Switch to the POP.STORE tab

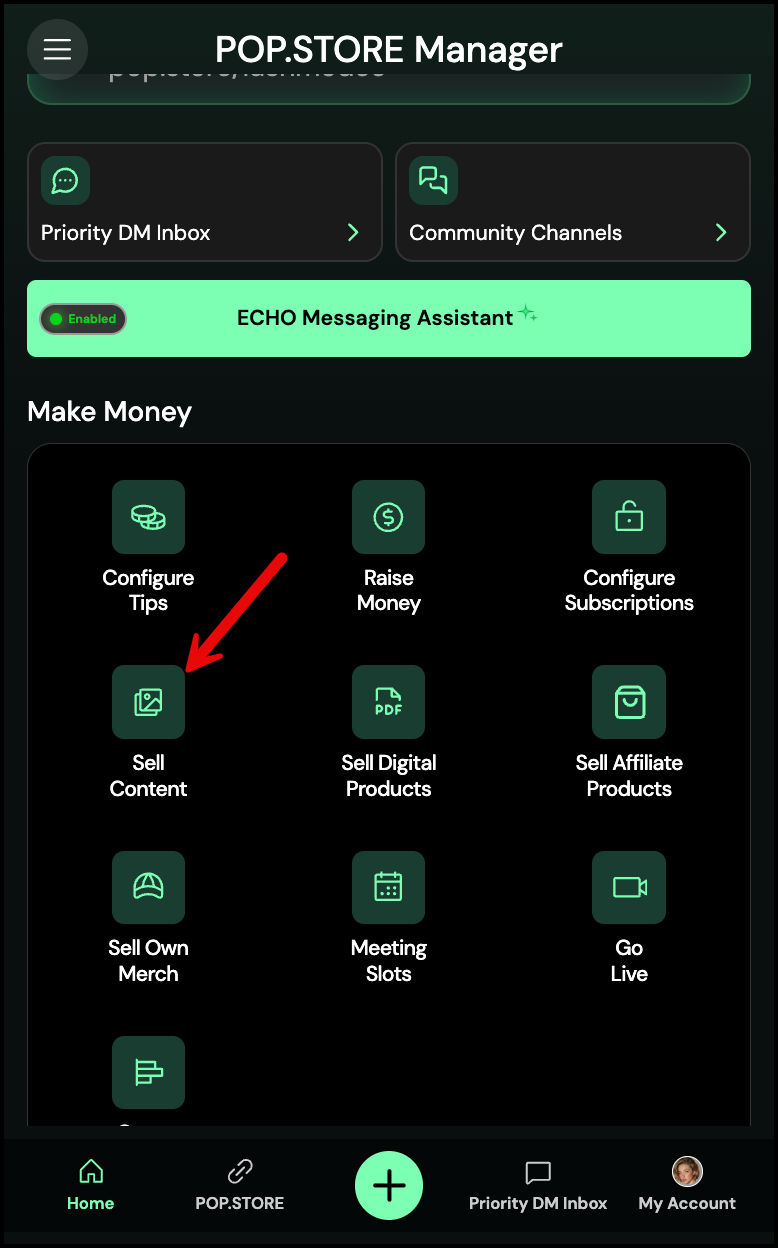(x=239, y=1186)
